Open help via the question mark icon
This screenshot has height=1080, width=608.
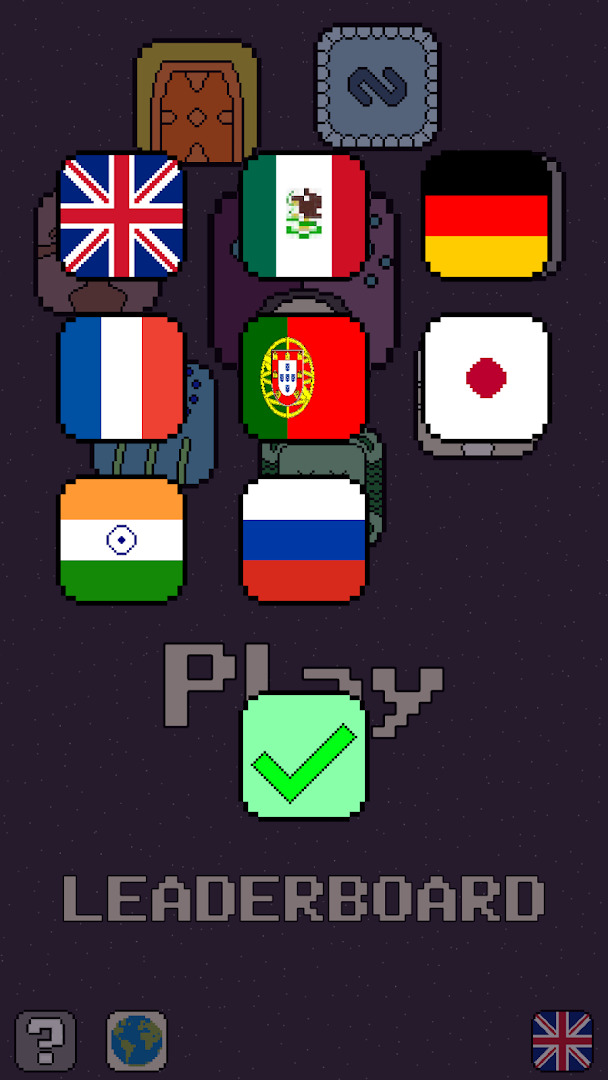click(45, 1041)
